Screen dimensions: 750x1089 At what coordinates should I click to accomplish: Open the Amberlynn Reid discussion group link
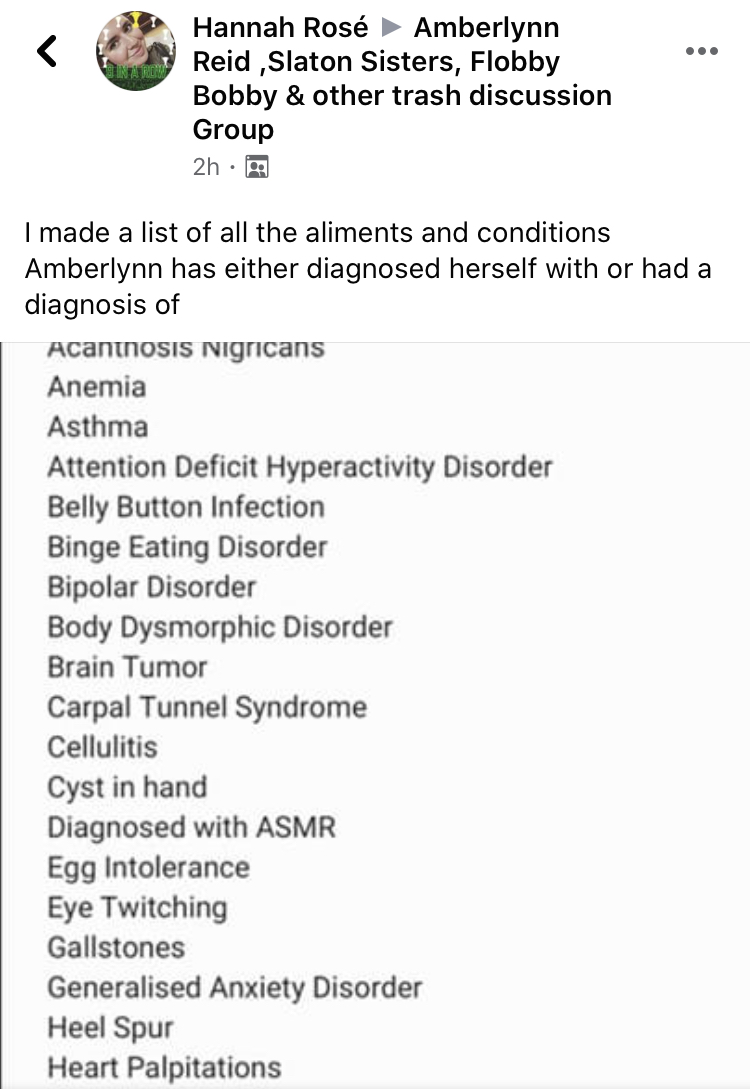402,78
